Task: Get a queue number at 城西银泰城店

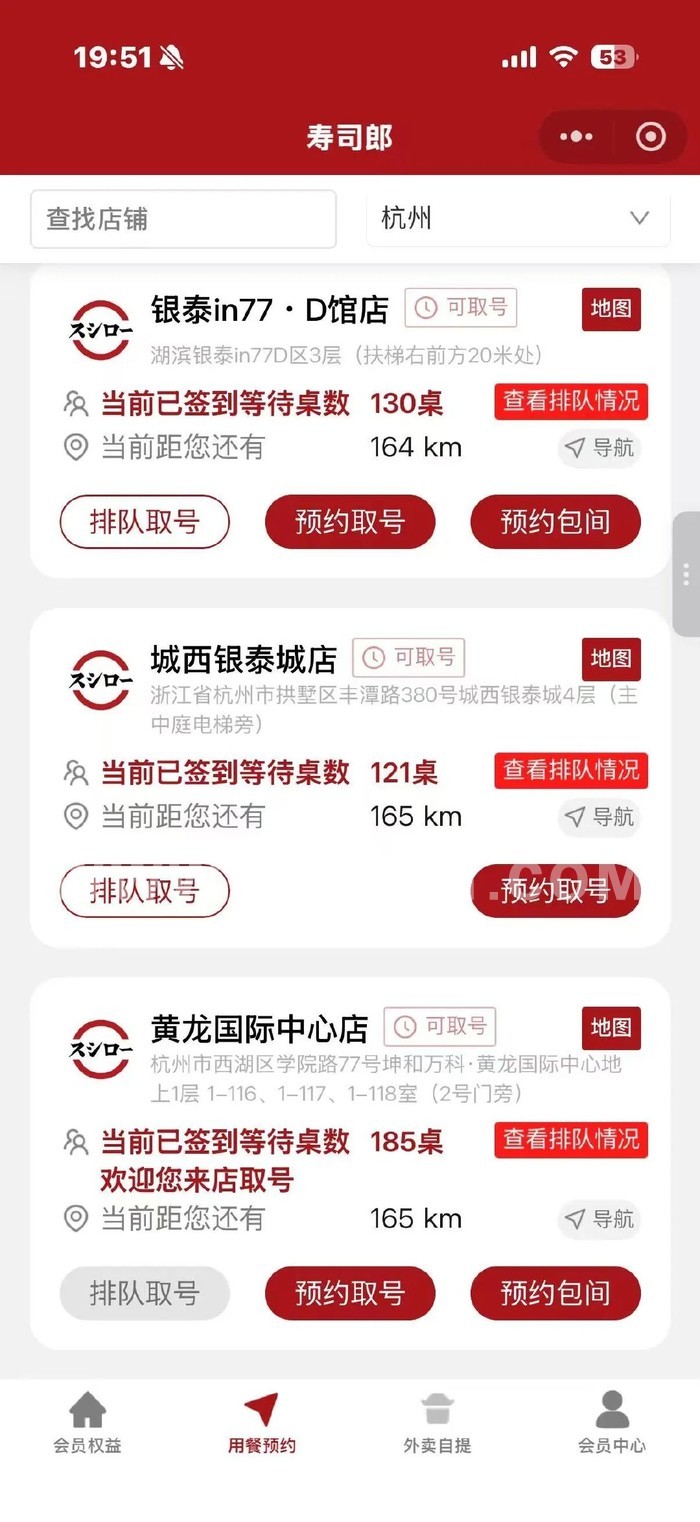Action: tap(145, 891)
